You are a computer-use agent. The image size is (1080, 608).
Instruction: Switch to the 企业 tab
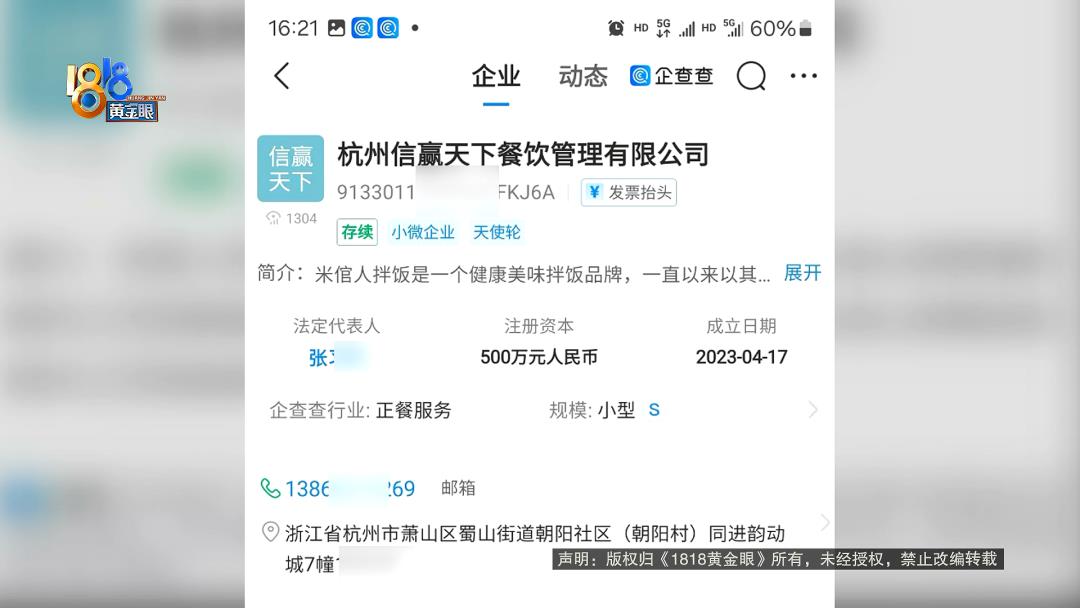click(x=496, y=77)
